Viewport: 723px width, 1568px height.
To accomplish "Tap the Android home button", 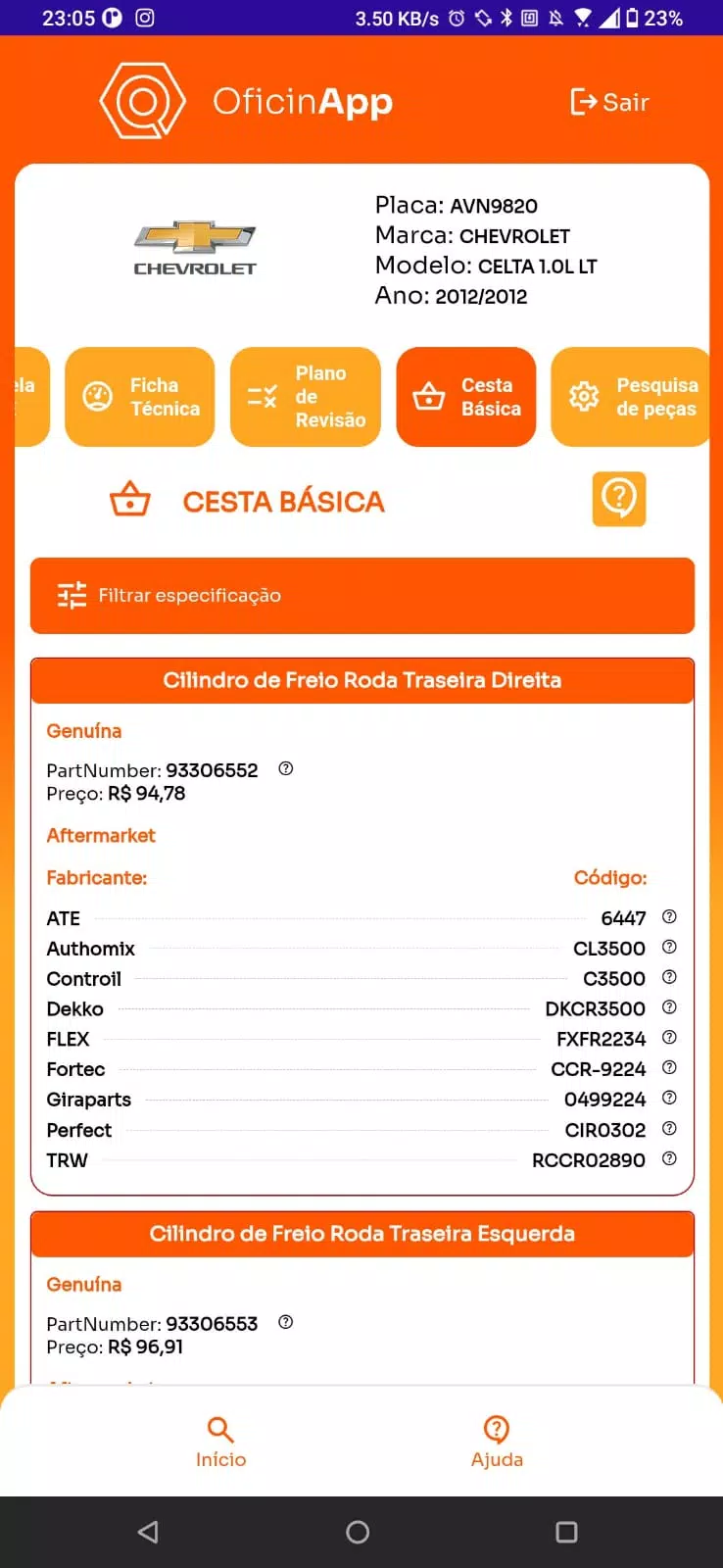I will [358, 1531].
